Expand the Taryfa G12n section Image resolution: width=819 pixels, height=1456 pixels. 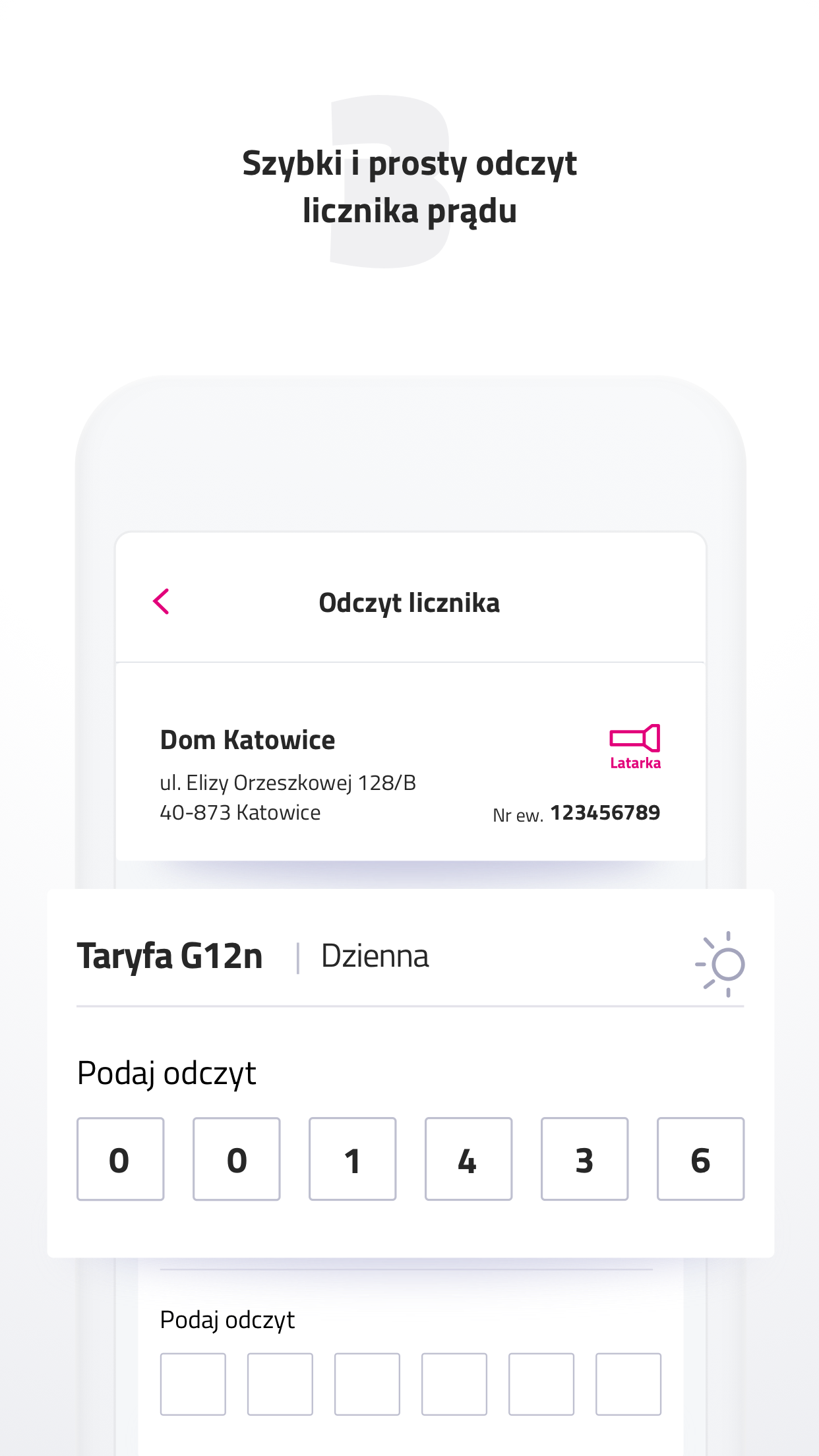click(170, 957)
